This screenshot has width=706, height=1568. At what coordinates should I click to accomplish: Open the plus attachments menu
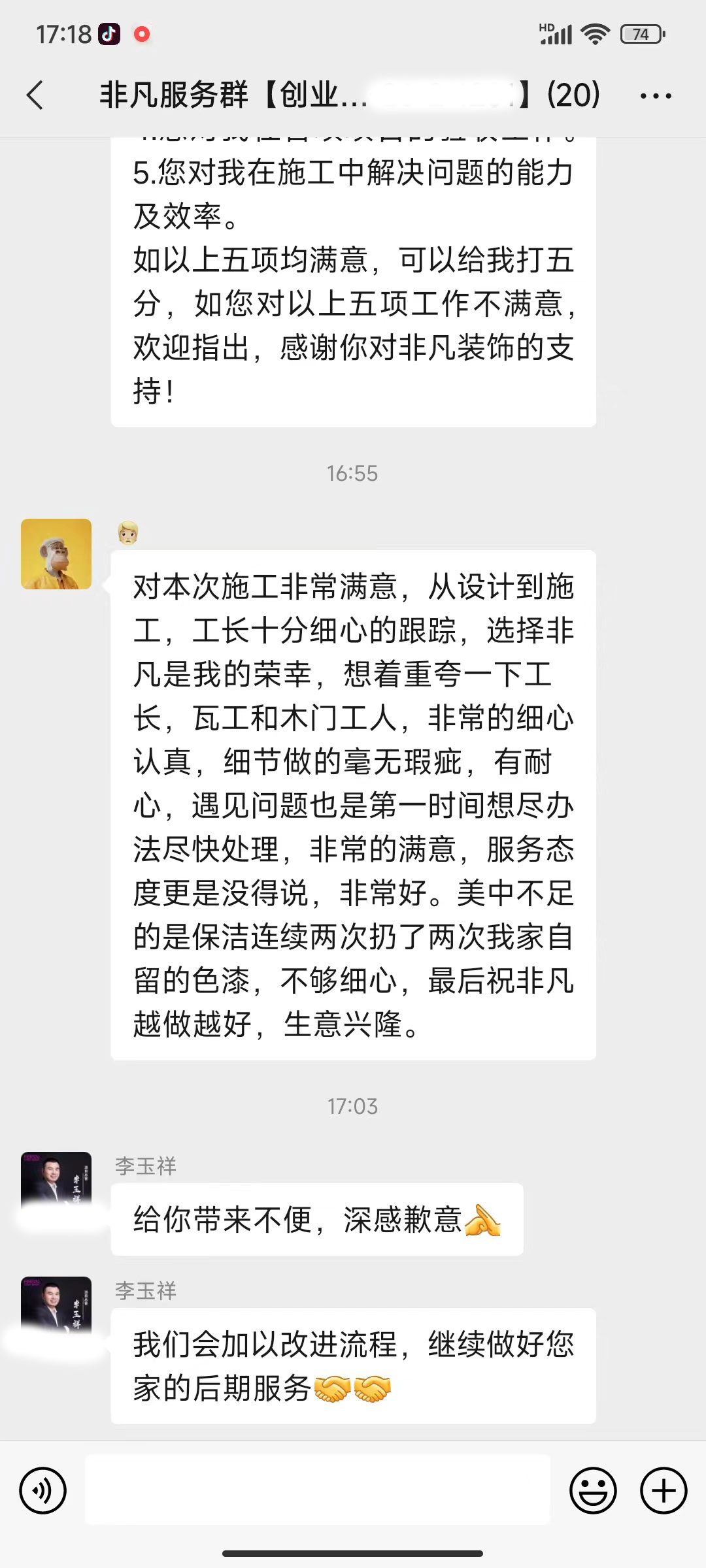pyautogui.click(x=663, y=1491)
